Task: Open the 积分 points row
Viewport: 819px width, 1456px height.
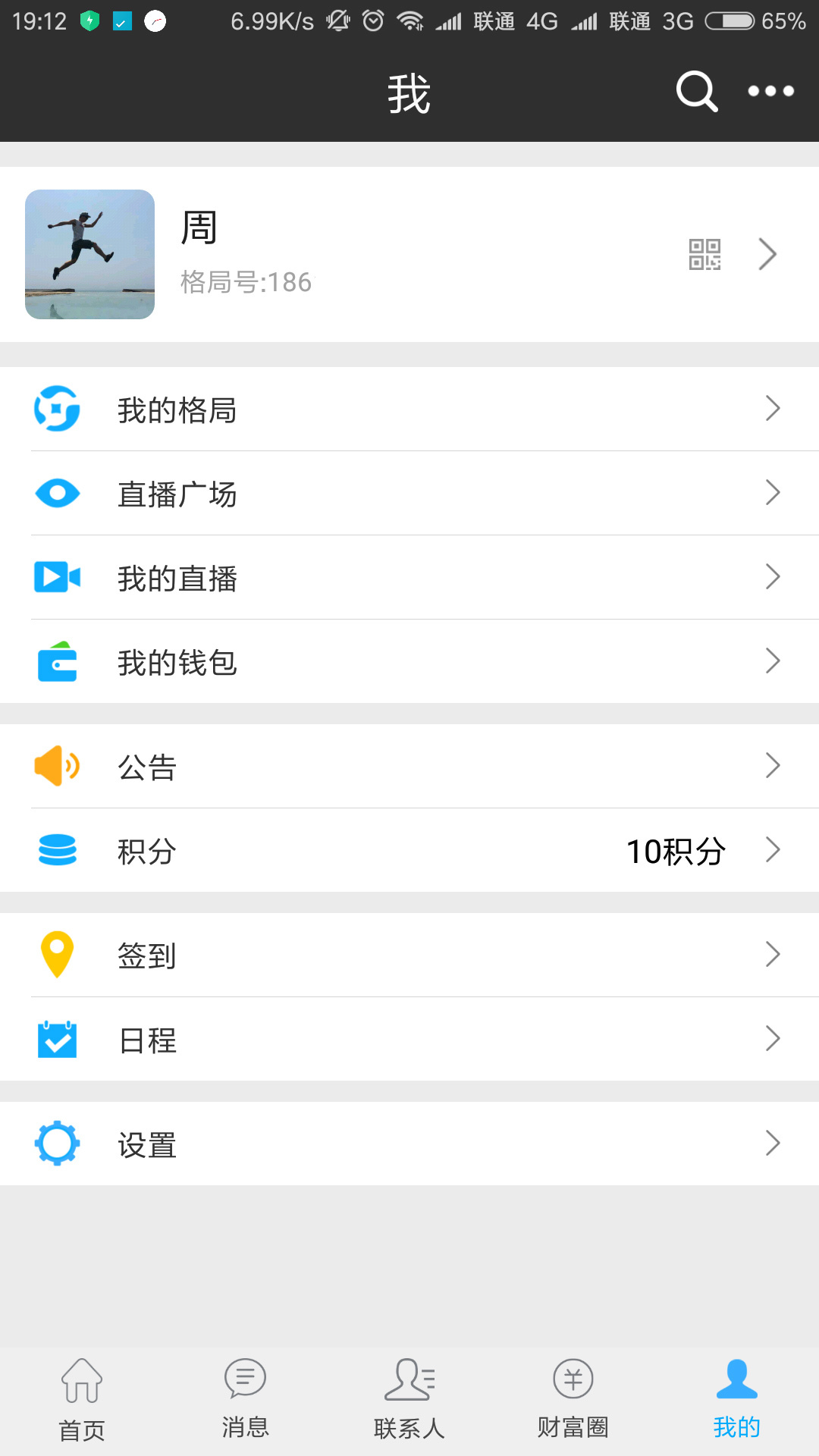Action: pyautogui.click(x=409, y=851)
